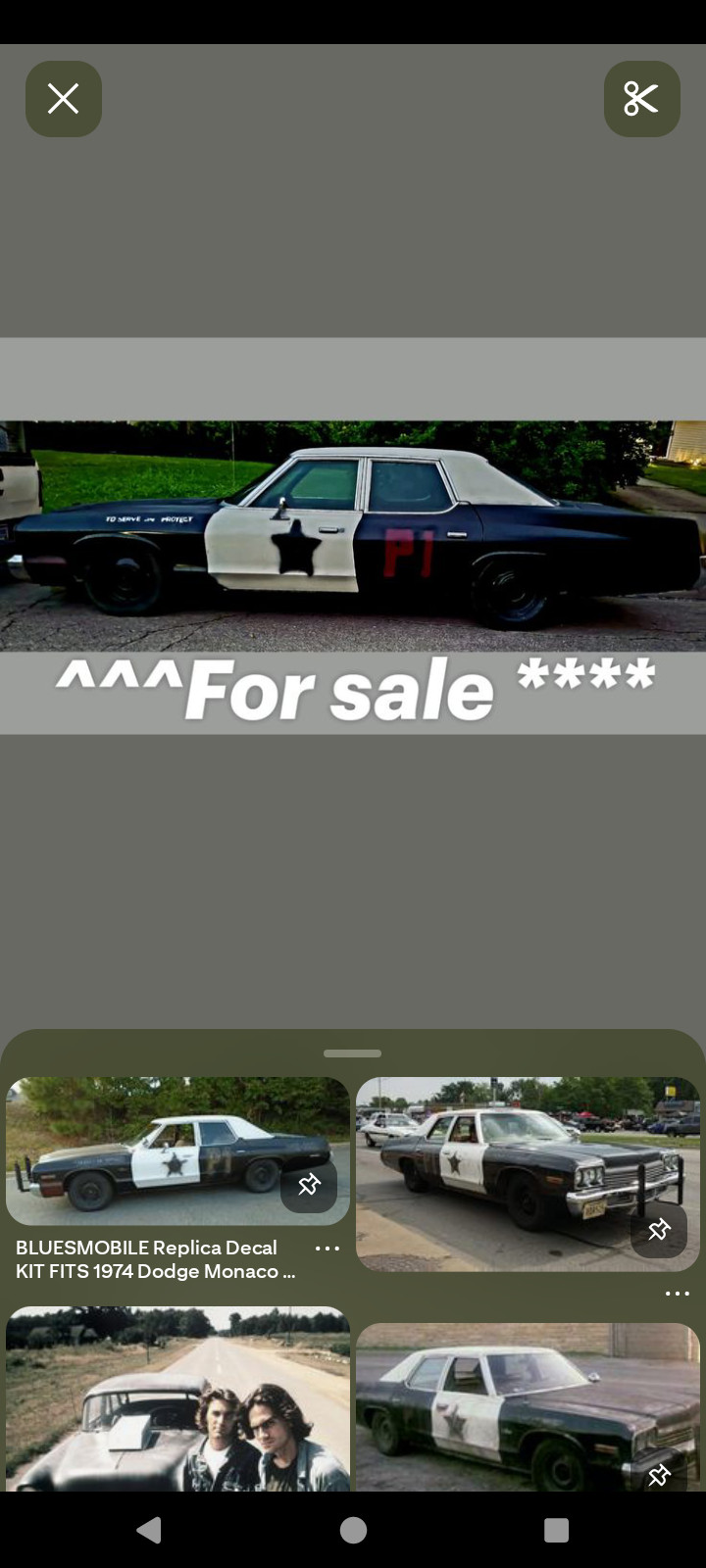Save the weathered police car by brick wall pin
This screenshot has height=1568, width=706.
(659, 1474)
